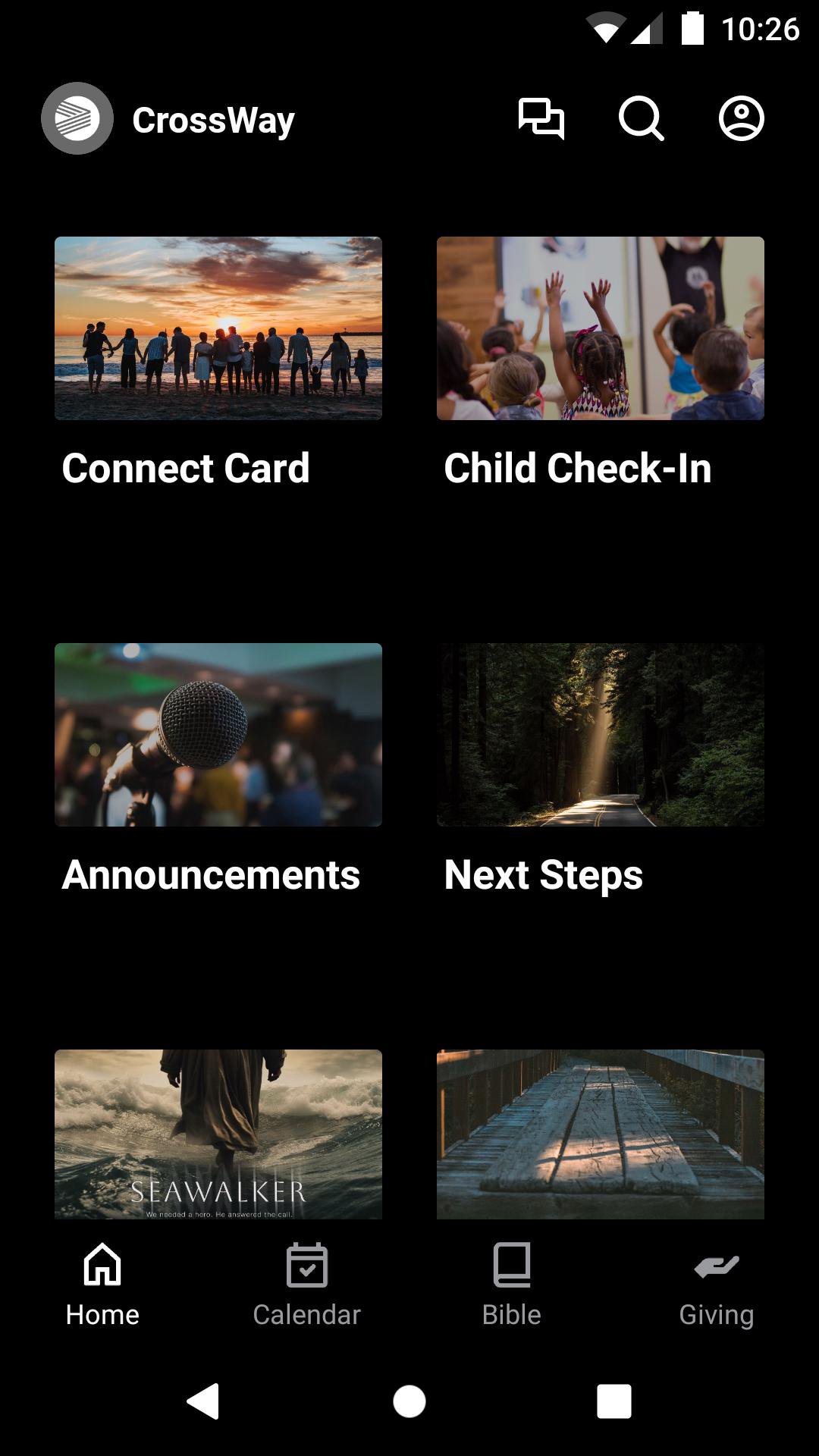Open the Seawalker card

pyautogui.click(x=218, y=1134)
